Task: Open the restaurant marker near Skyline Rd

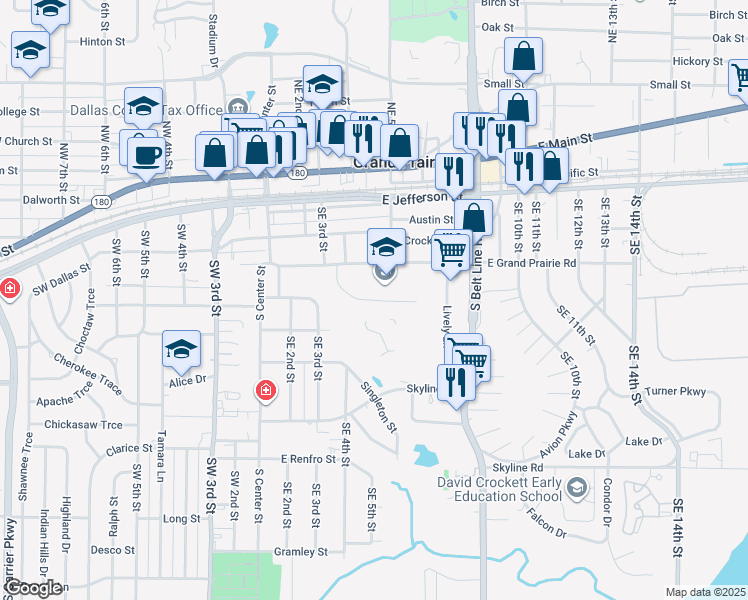Action: (x=456, y=384)
